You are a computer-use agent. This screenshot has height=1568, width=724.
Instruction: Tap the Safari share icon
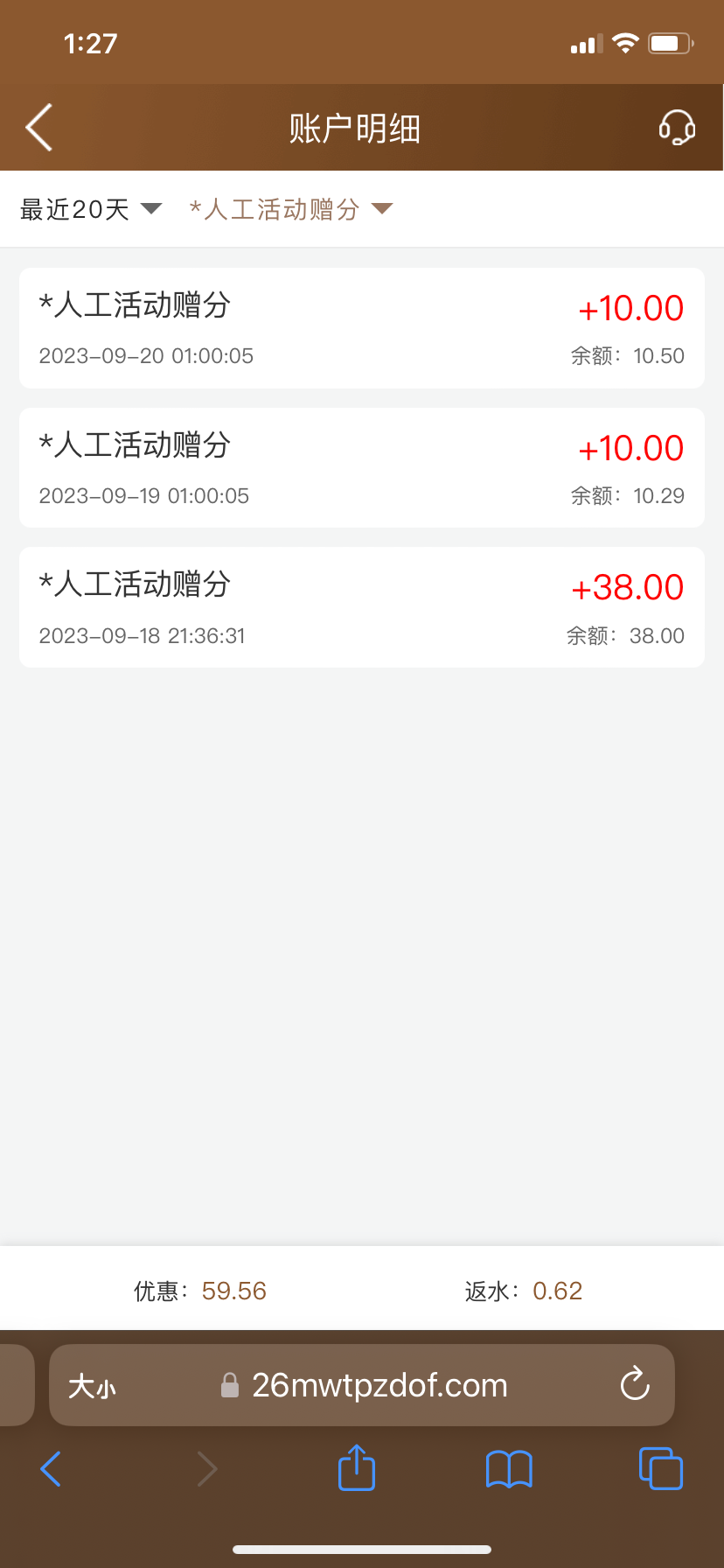(x=355, y=1469)
